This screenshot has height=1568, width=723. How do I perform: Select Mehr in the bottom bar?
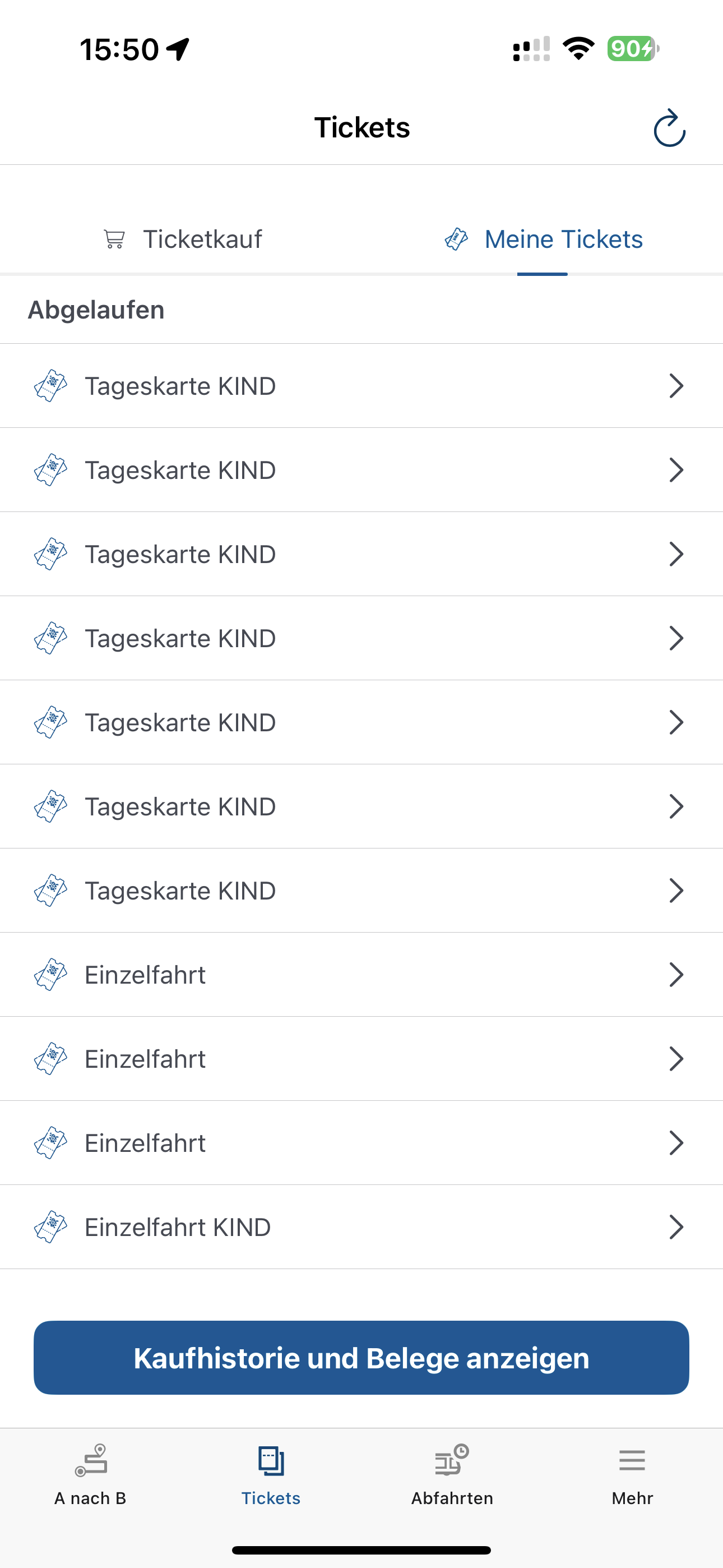tap(631, 1499)
